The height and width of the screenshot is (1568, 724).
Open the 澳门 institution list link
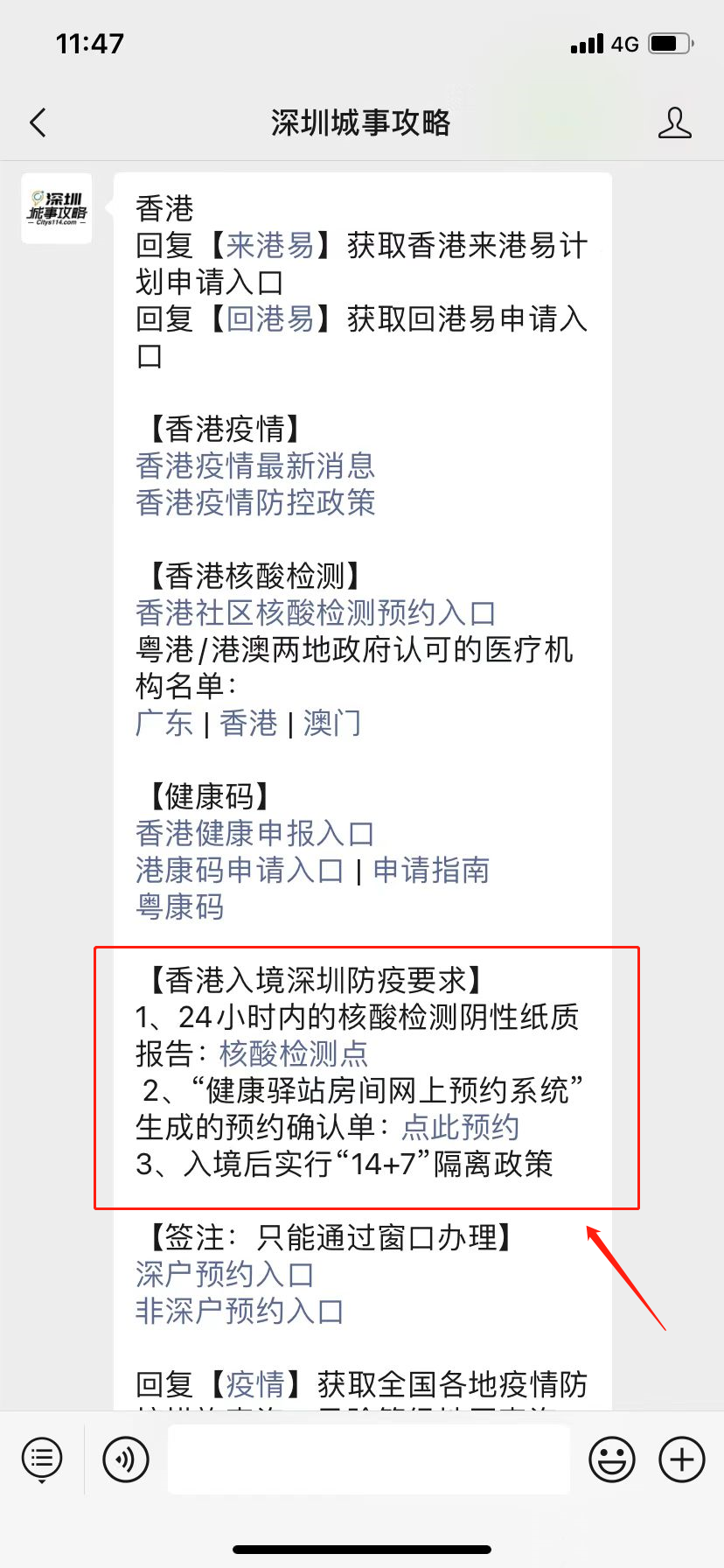332,723
